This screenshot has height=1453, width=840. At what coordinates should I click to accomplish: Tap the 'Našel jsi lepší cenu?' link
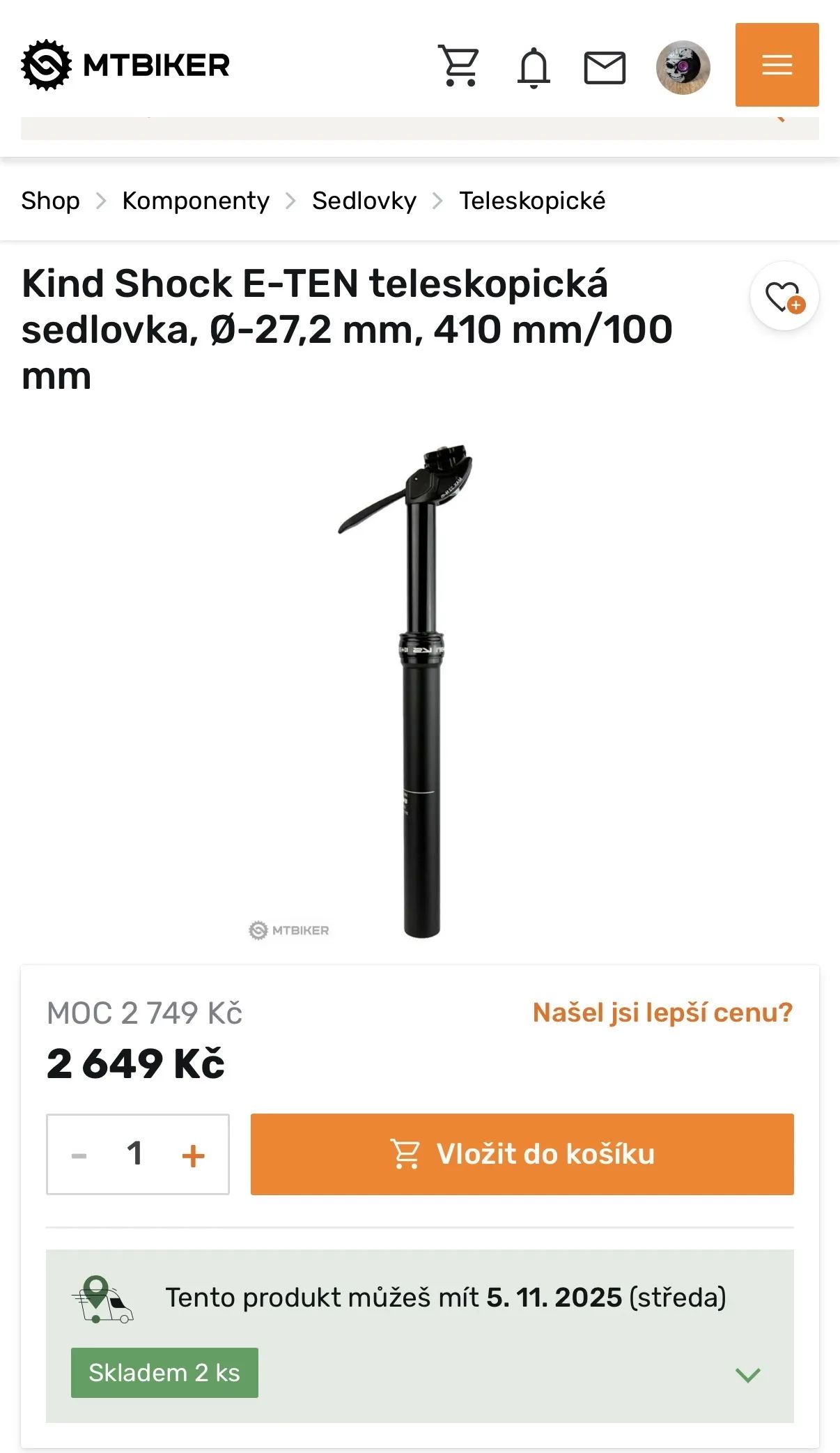pos(662,1013)
